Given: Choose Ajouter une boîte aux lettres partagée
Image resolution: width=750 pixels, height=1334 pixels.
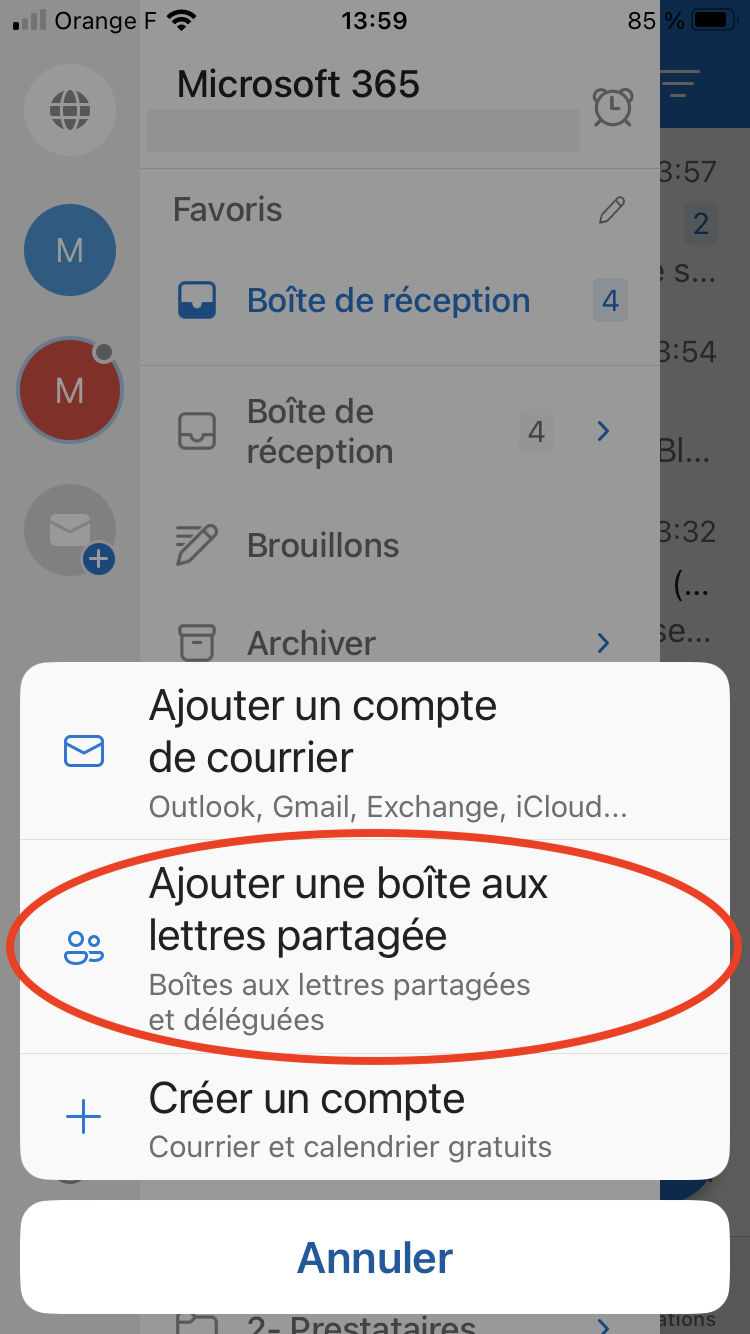Looking at the screenshot, I should (x=375, y=946).
